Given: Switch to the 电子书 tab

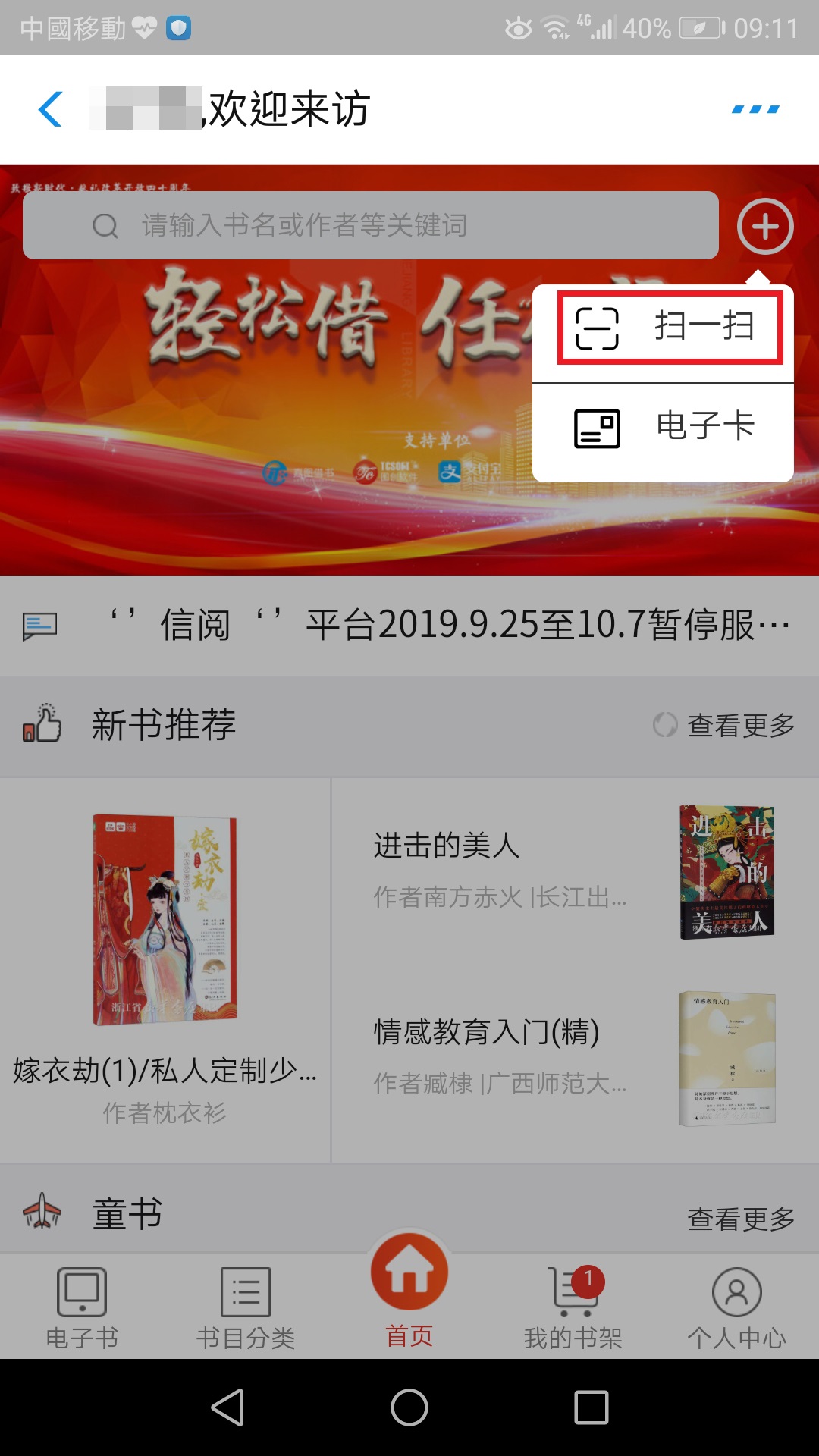Looking at the screenshot, I should pyautogui.click(x=82, y=1307).
